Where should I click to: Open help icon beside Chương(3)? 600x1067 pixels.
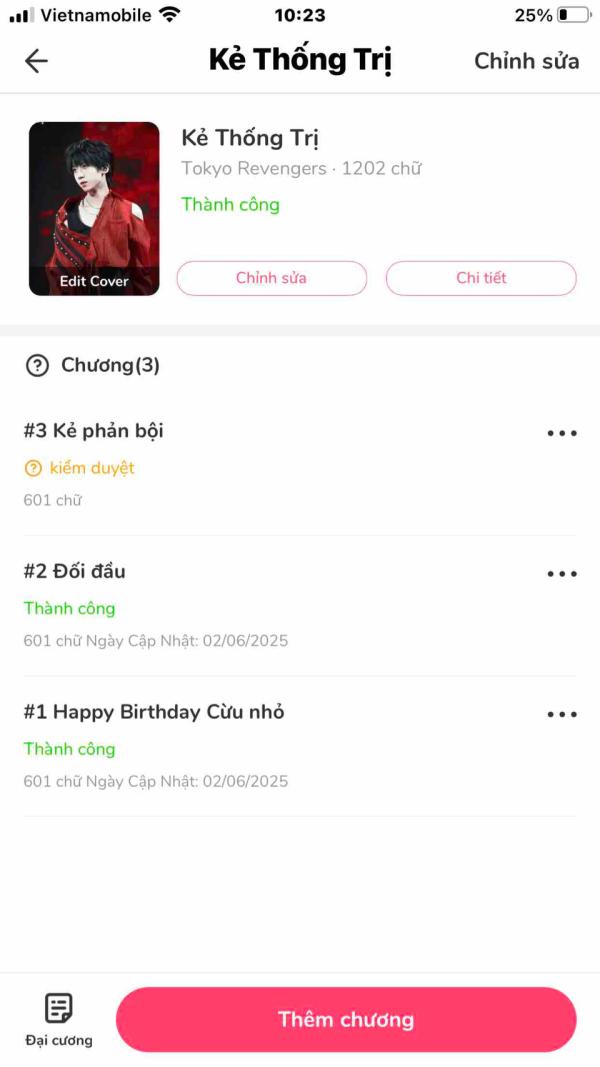(37, 366)
